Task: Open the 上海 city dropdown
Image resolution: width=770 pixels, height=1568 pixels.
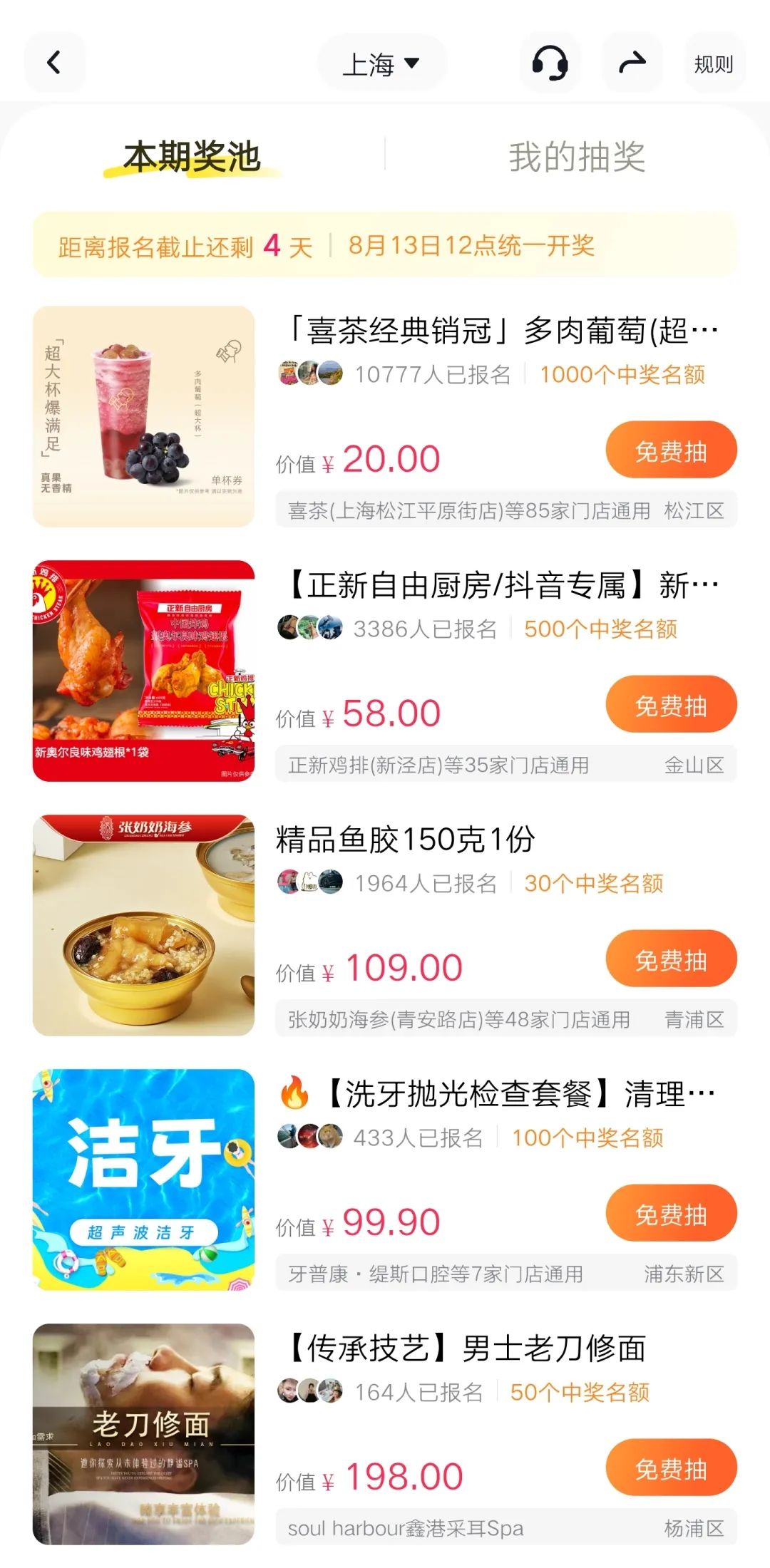Action: pyautogui.click(x=381, y=64)
